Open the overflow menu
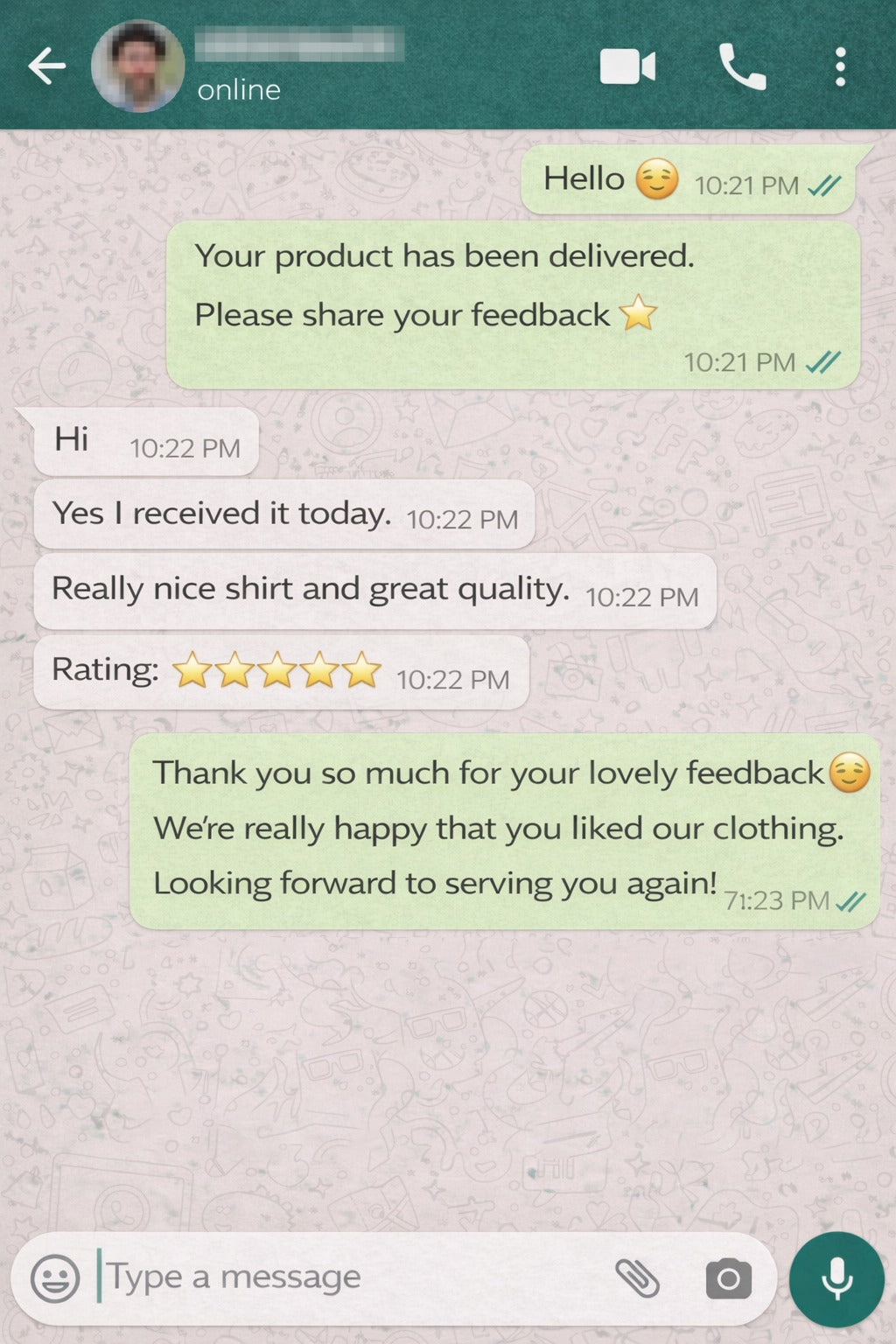 tap(840, 66)
